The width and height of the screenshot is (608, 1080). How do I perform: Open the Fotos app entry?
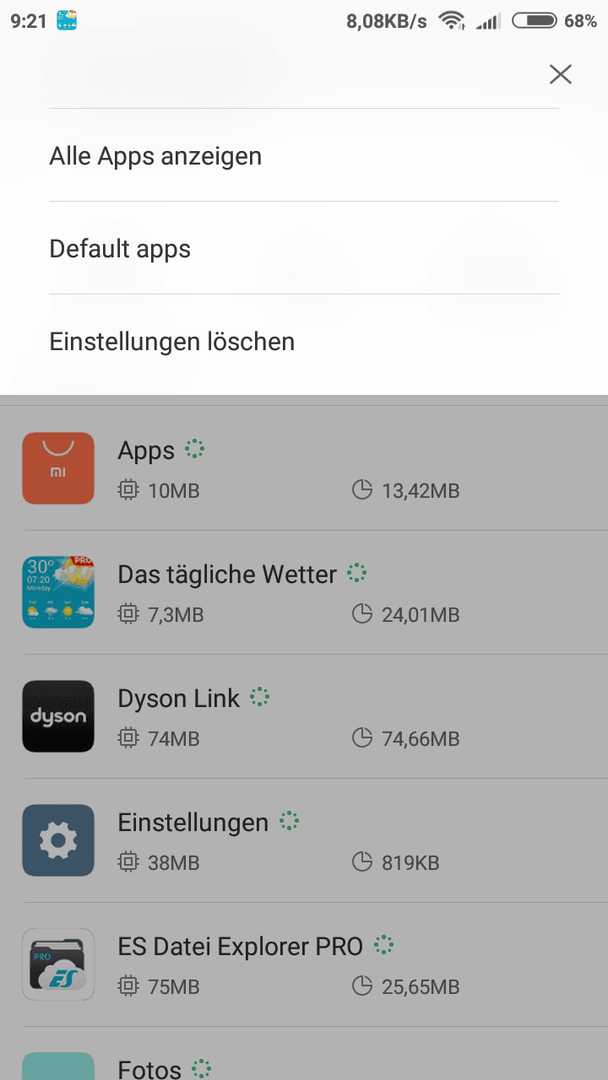coord(304,1054)
